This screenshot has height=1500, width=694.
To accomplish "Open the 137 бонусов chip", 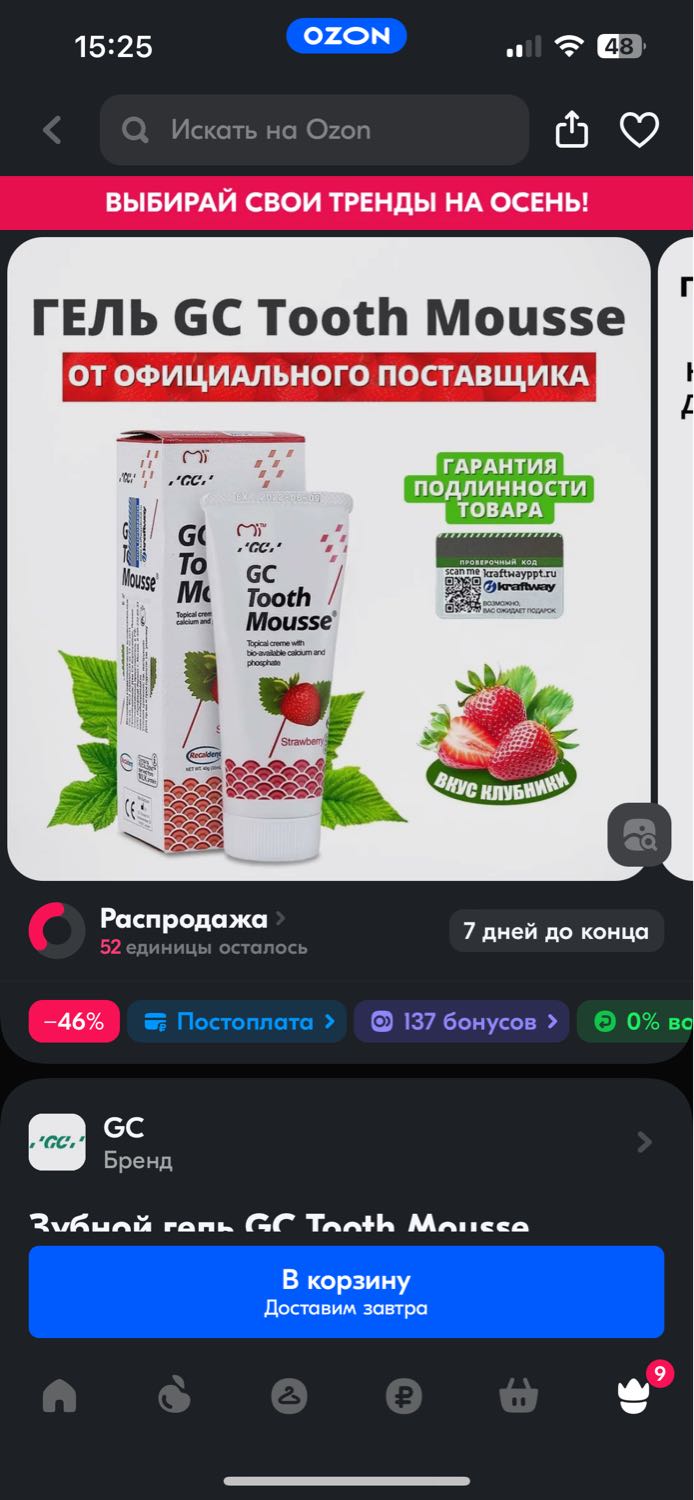I will [x=462, y=1021].
